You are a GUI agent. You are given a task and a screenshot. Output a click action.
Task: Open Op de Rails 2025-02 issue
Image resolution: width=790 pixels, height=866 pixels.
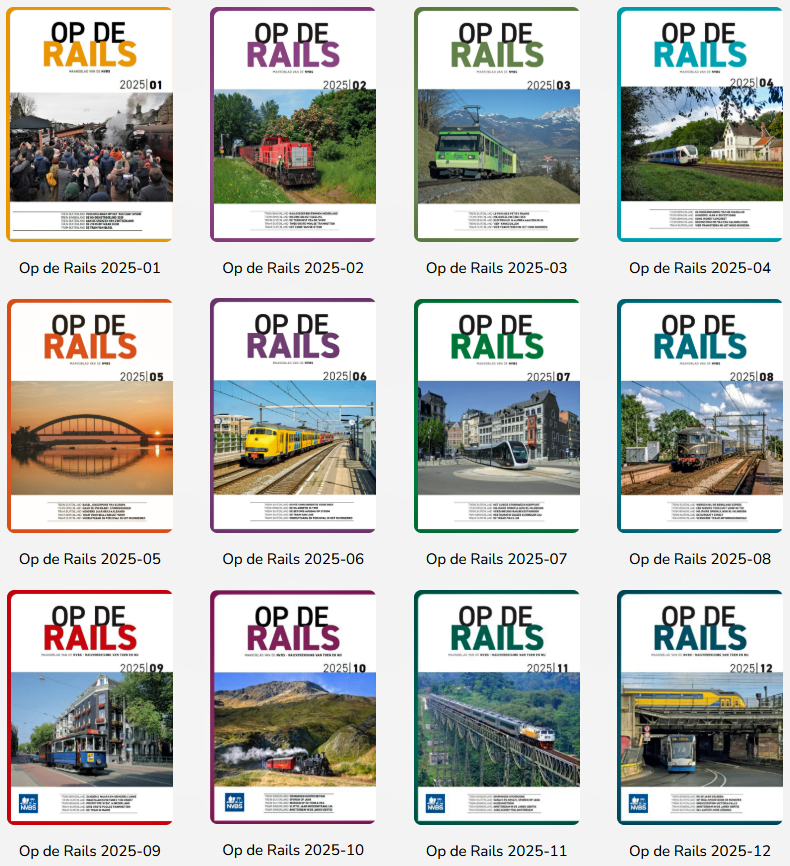[x=293, y=125]
